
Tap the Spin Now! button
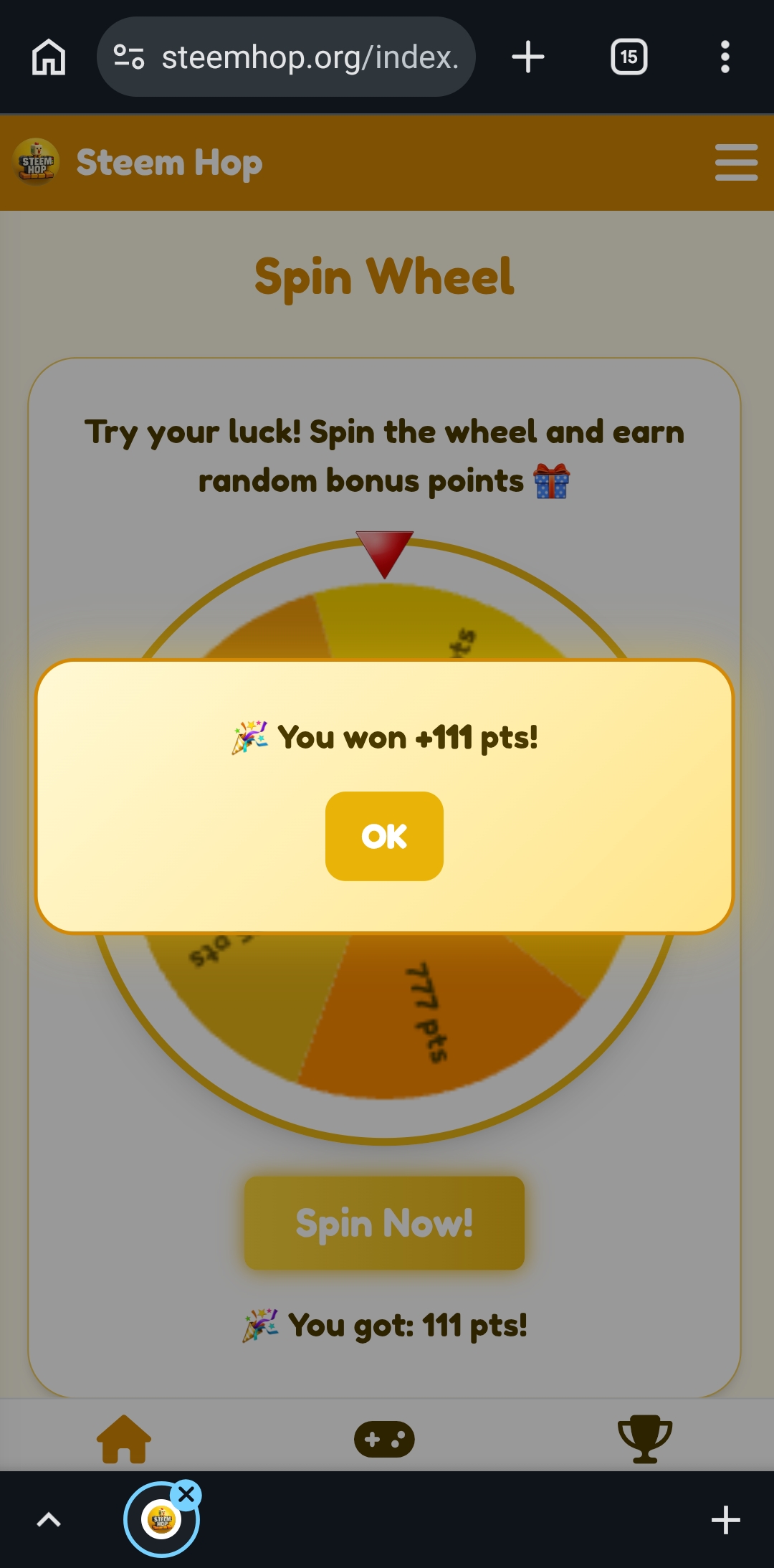click(x=384, y=1222)
